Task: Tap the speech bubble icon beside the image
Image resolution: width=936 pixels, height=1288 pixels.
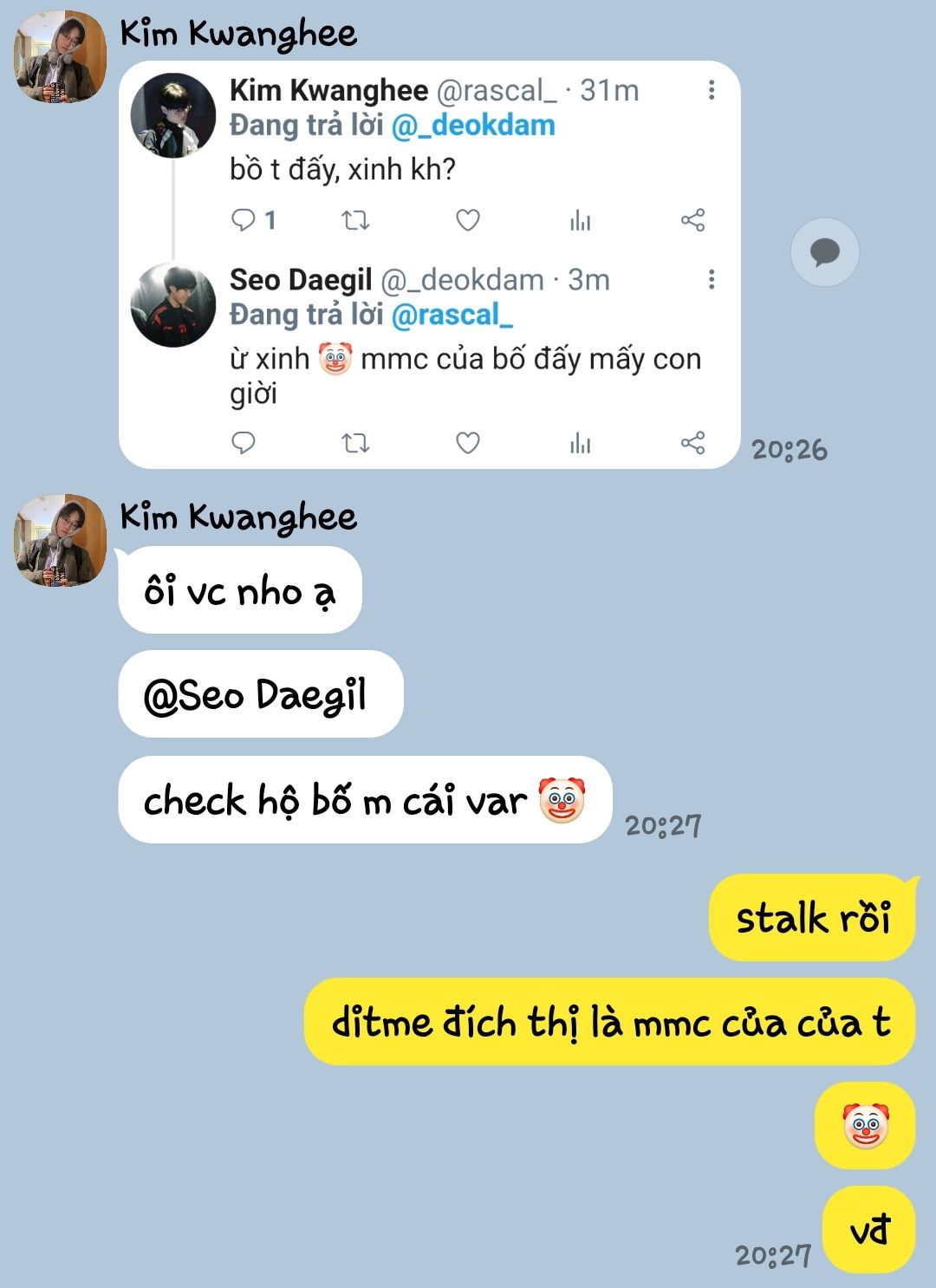Action: (824, 252)
